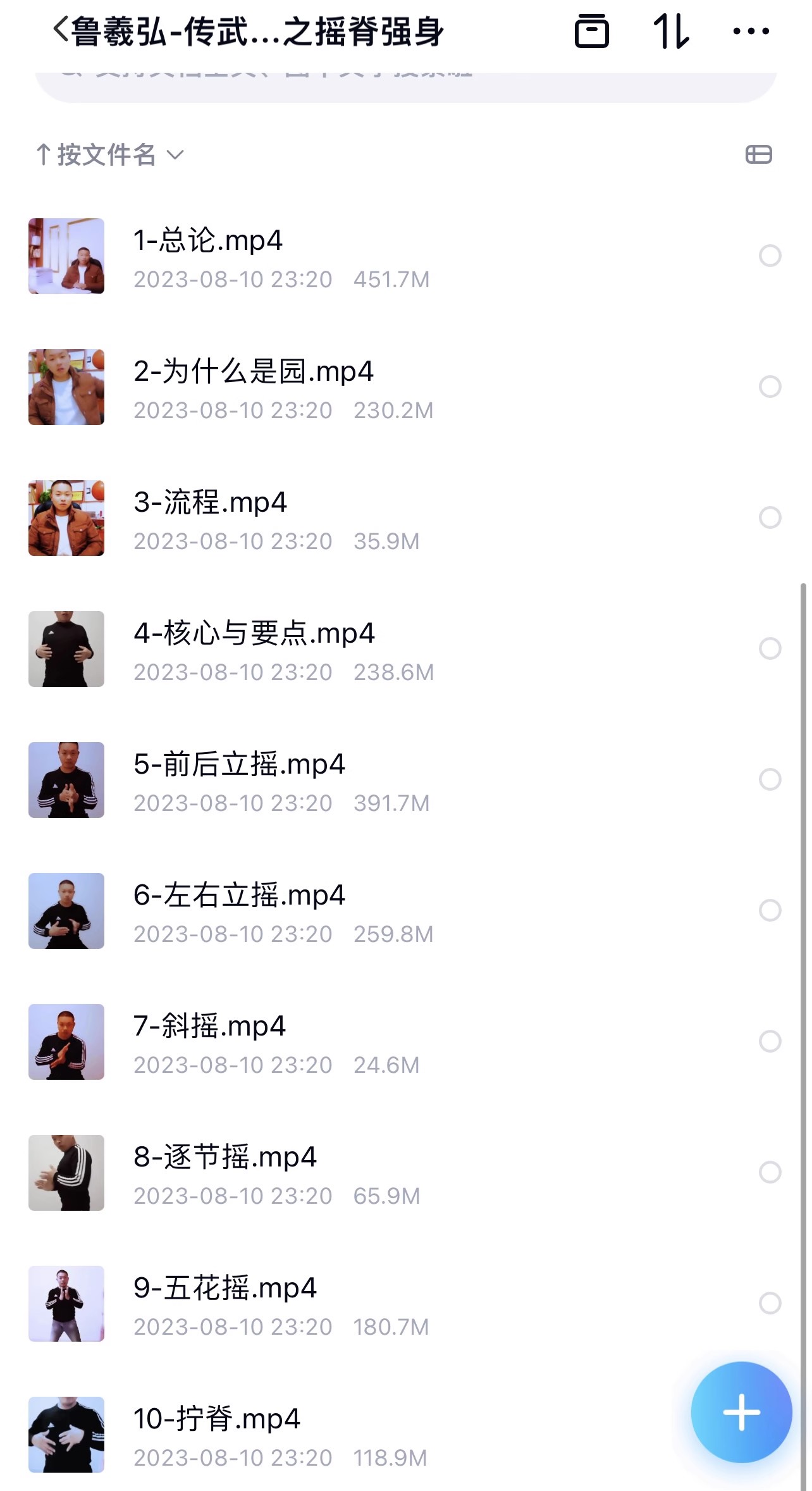Open video 6-左右立摇.mp4

tap(239, 896)
